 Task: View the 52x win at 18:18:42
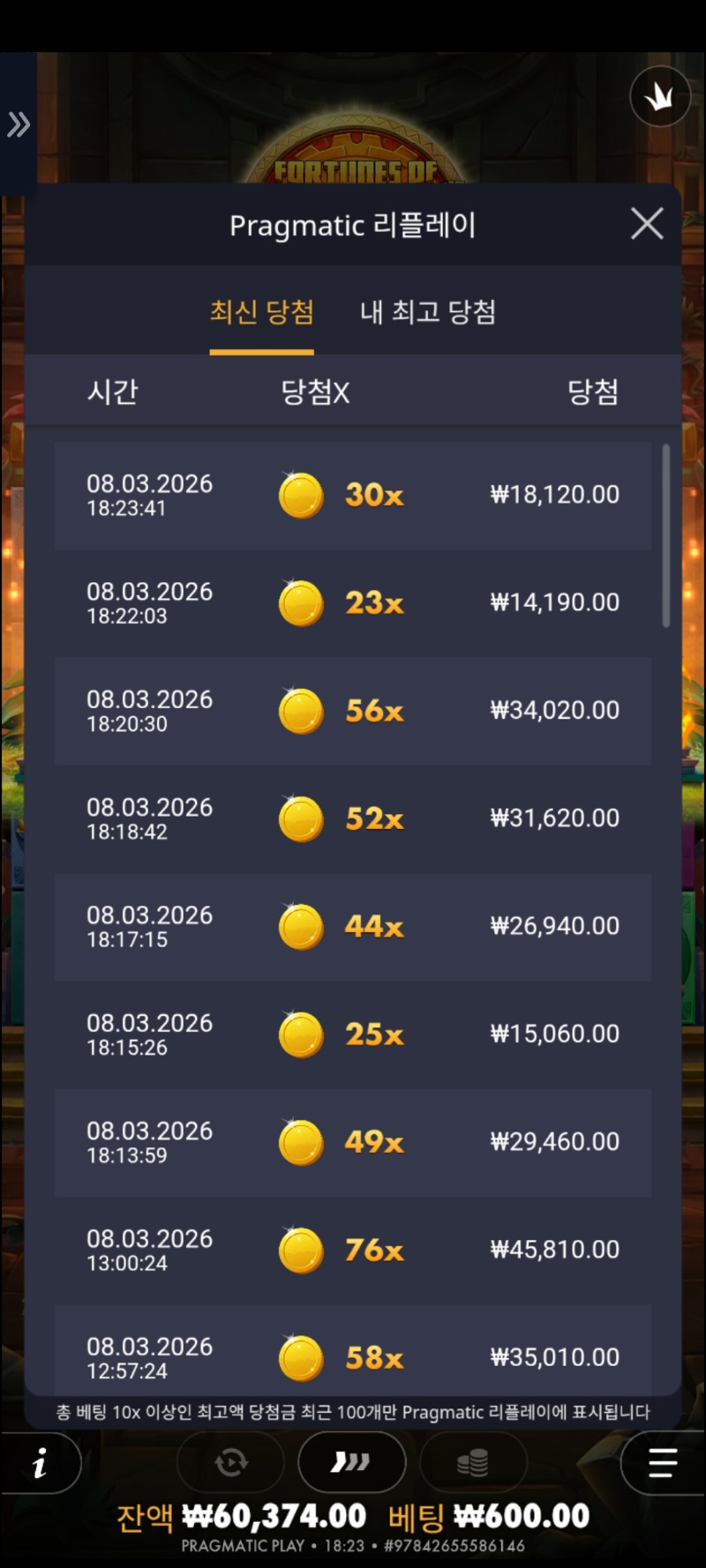[353, 818]
